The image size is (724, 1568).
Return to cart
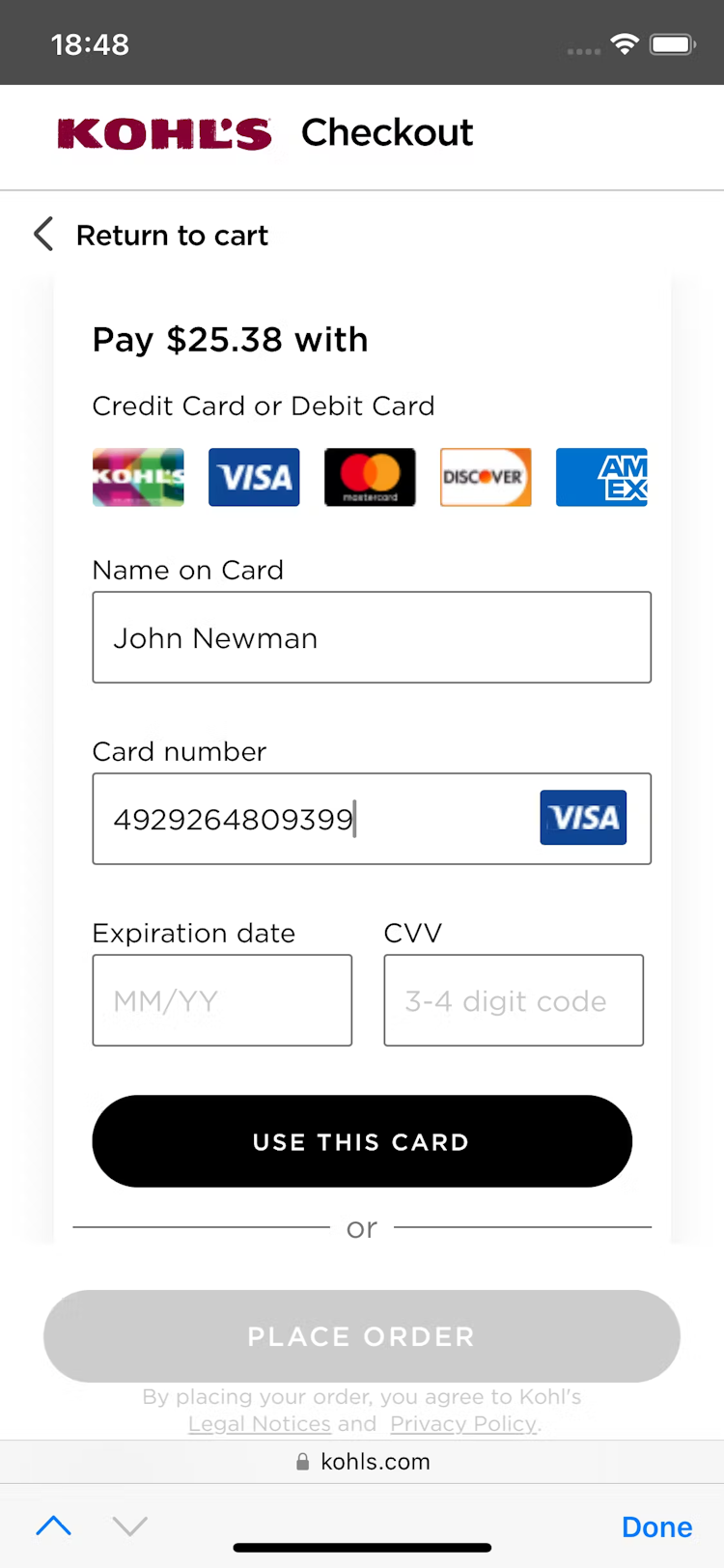153,235
